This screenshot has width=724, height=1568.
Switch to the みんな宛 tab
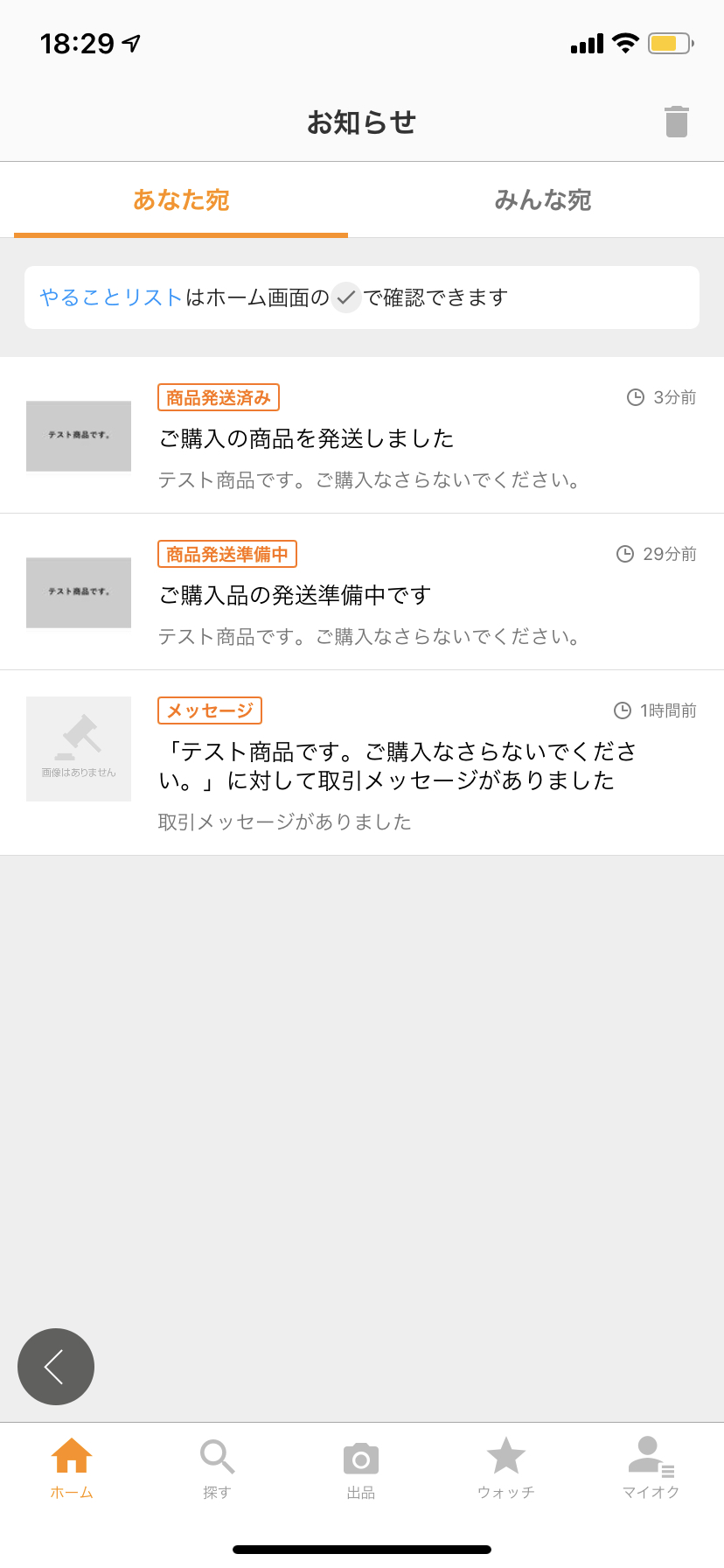tap(542, 200)
